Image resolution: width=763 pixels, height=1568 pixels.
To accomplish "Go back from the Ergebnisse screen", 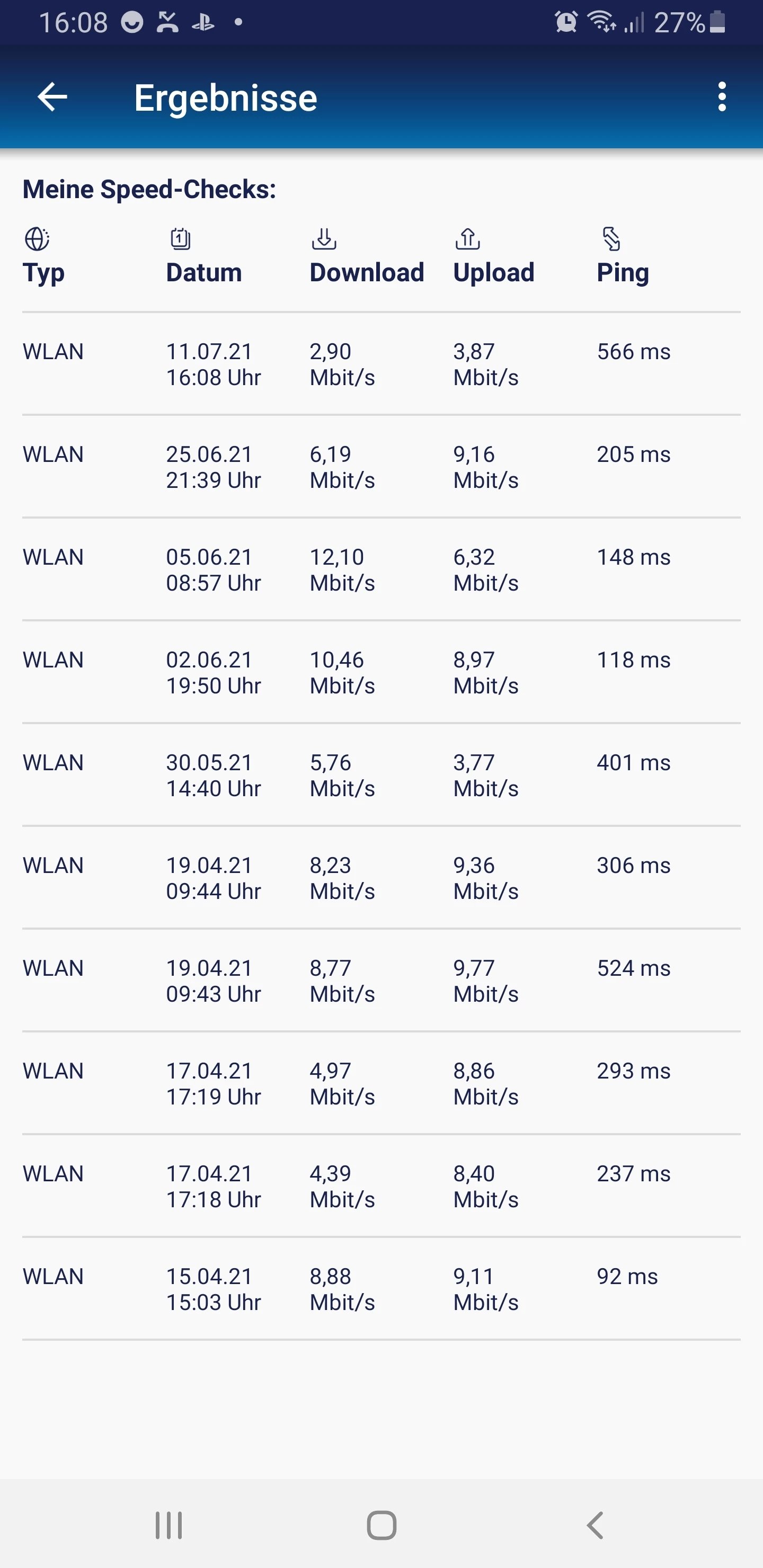I will [x=52, y=97].
